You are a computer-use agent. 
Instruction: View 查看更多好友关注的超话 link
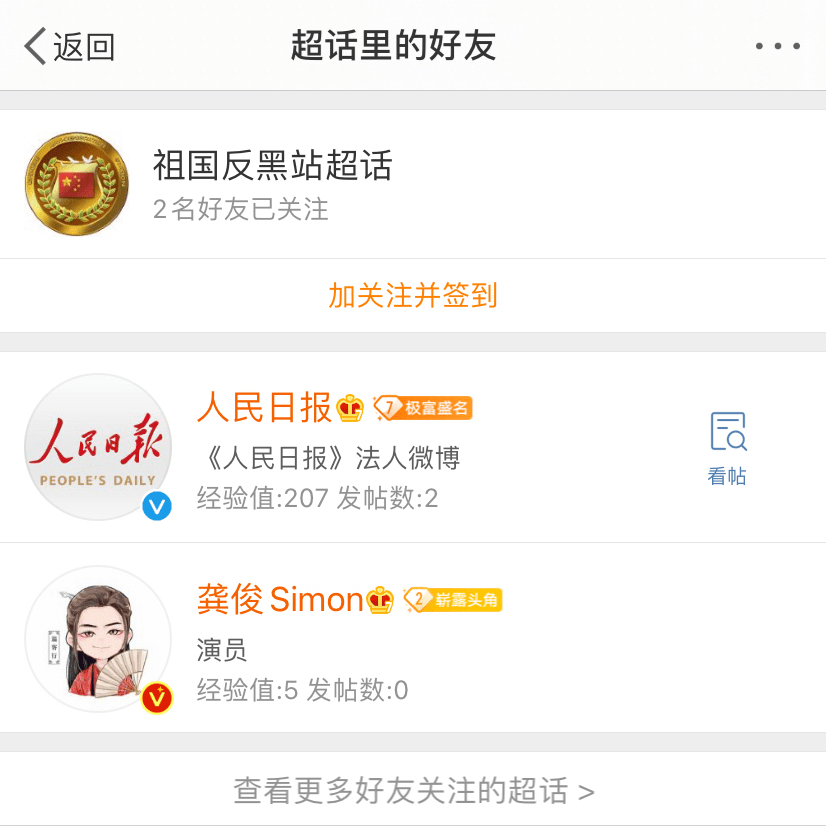point(413,791)
